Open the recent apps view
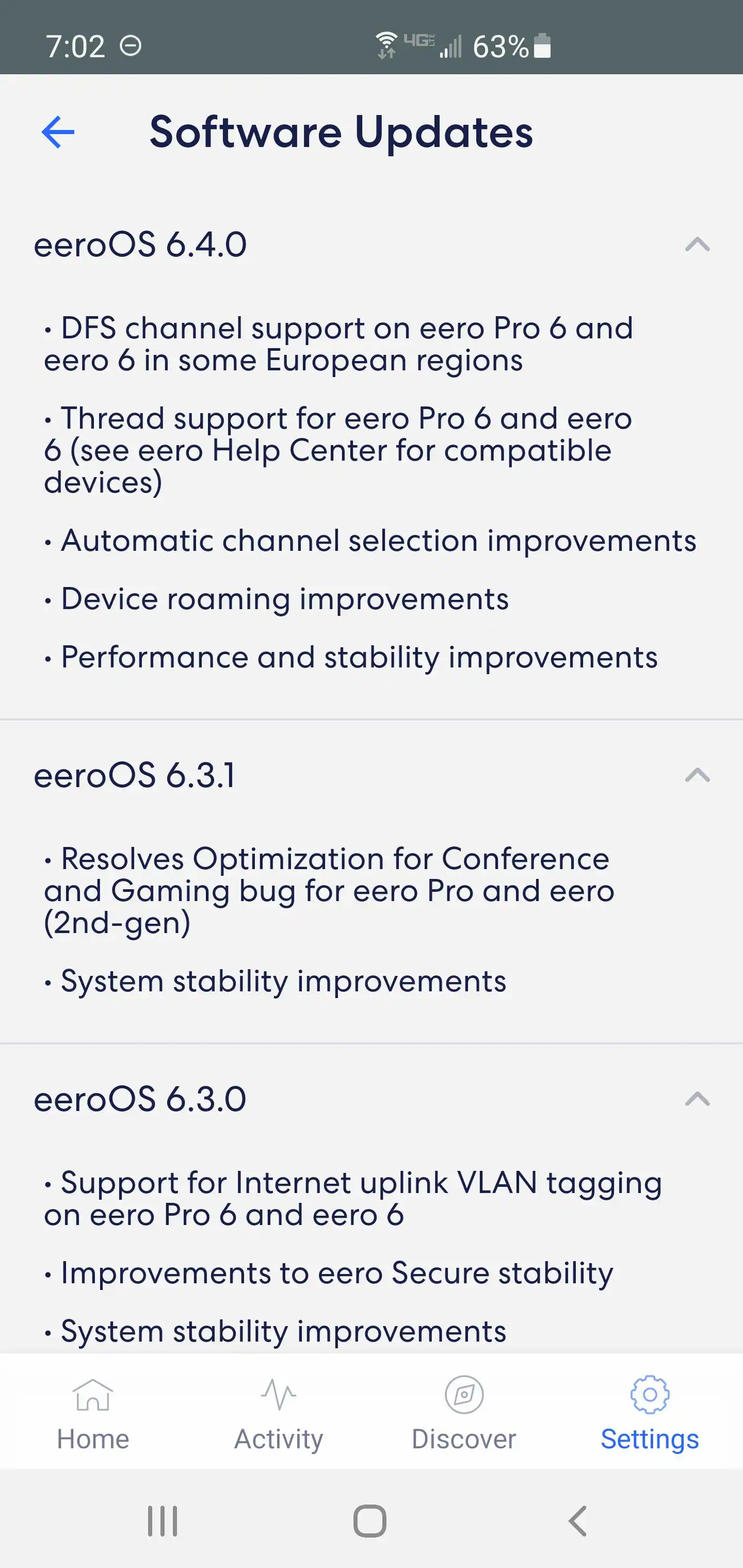The image size is (743, 1568). click(x=163, y=1521)
